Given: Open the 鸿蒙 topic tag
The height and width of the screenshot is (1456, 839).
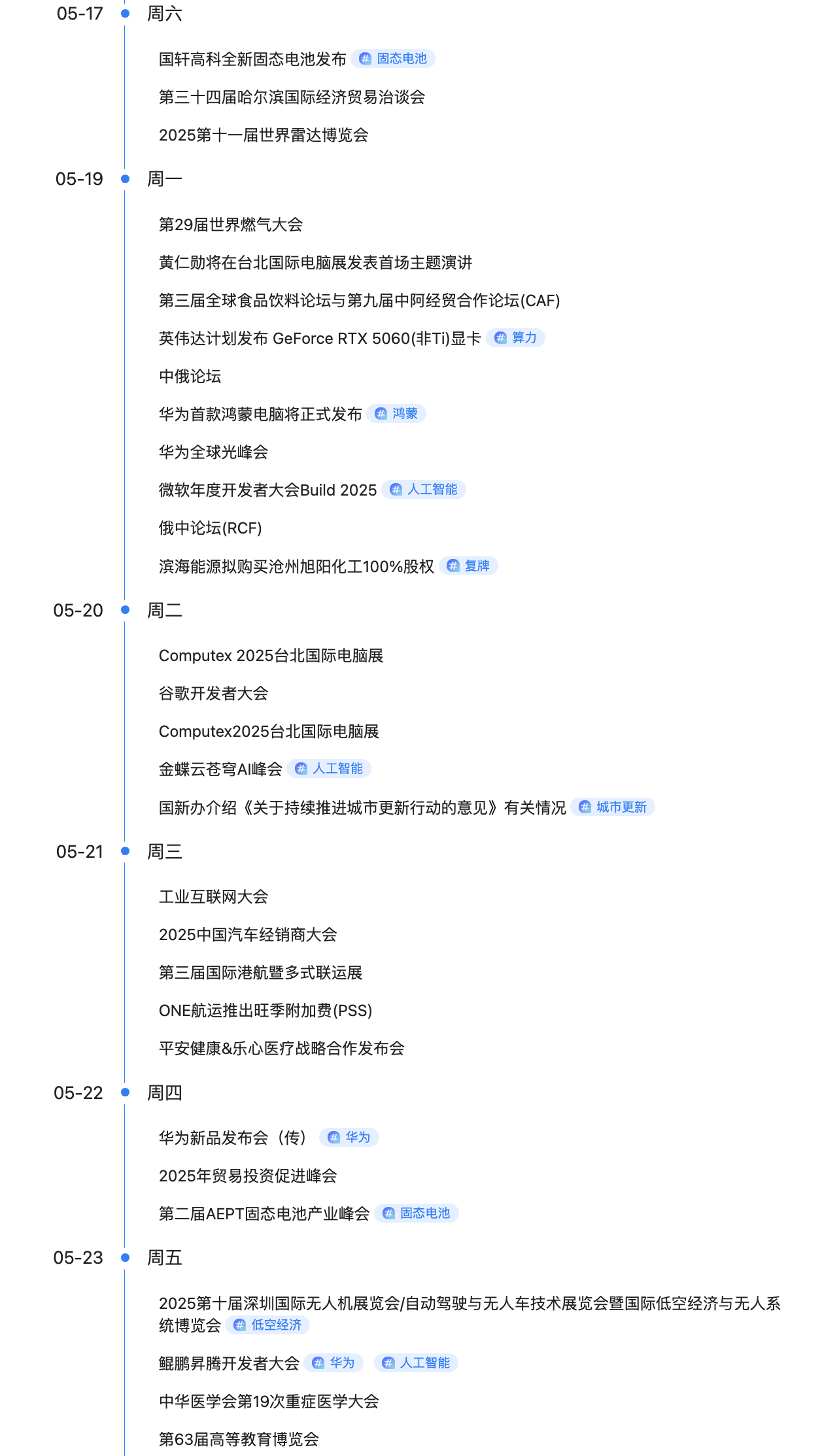Looking at the screenshot, I should click(x=397, y=414).
